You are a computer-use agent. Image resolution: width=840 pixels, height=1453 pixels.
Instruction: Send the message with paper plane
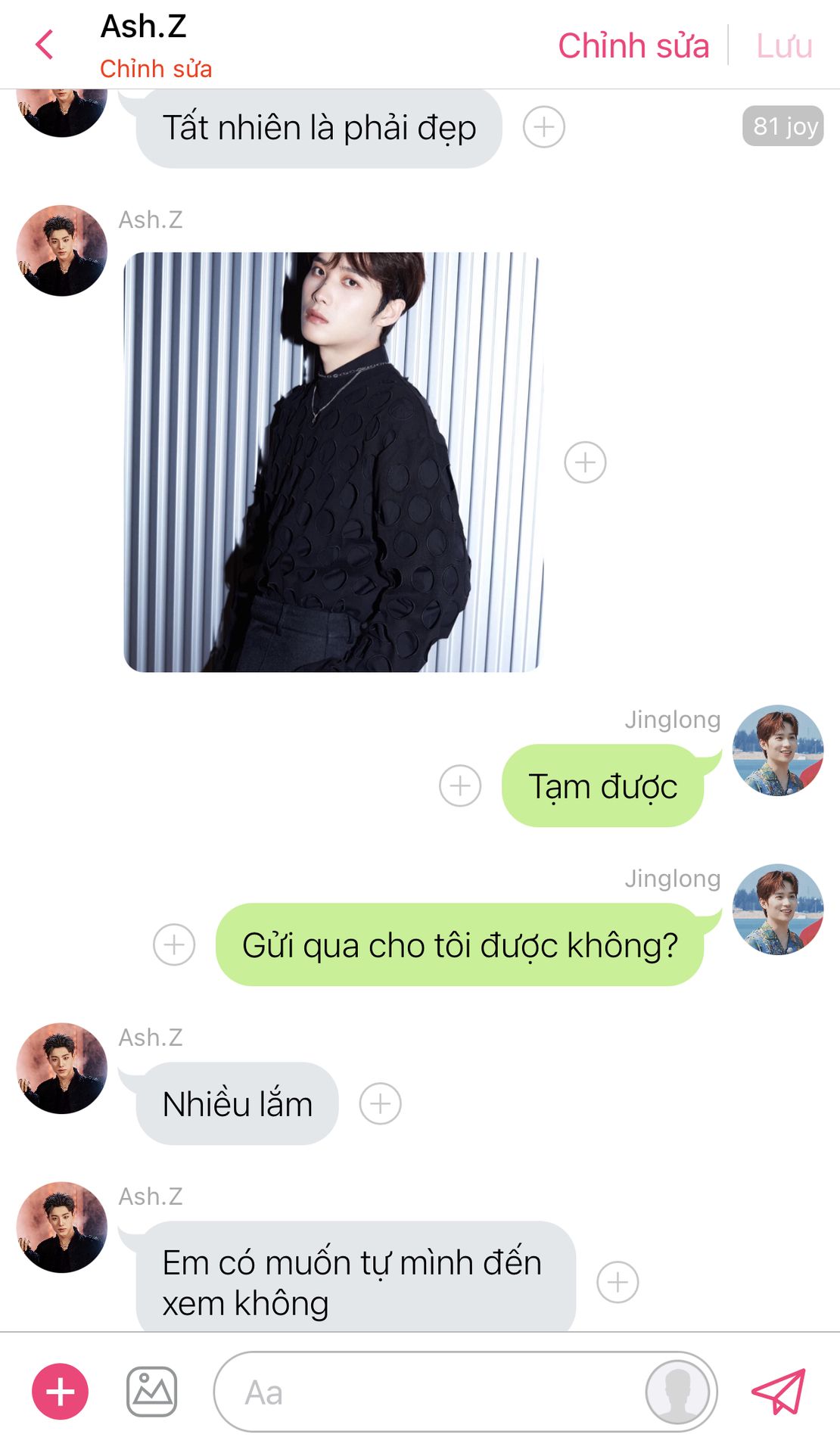(779, 1391)
